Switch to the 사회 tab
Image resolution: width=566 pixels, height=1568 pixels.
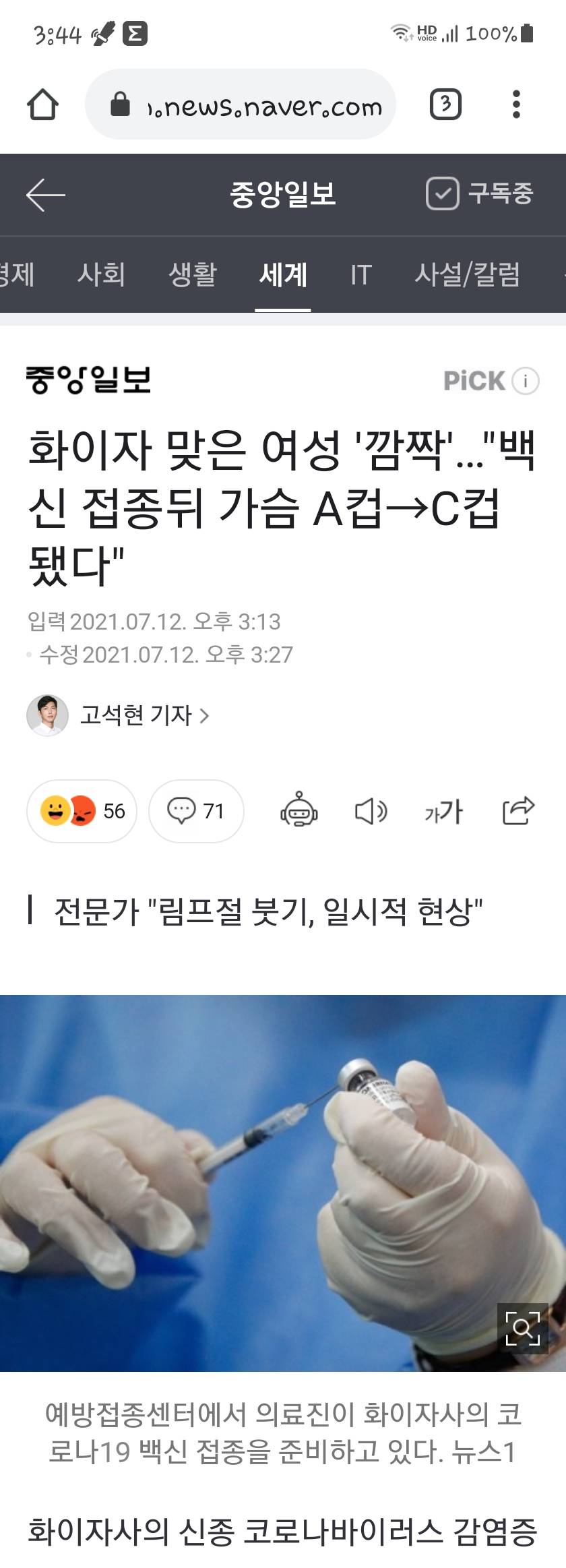tap(101, 274)
